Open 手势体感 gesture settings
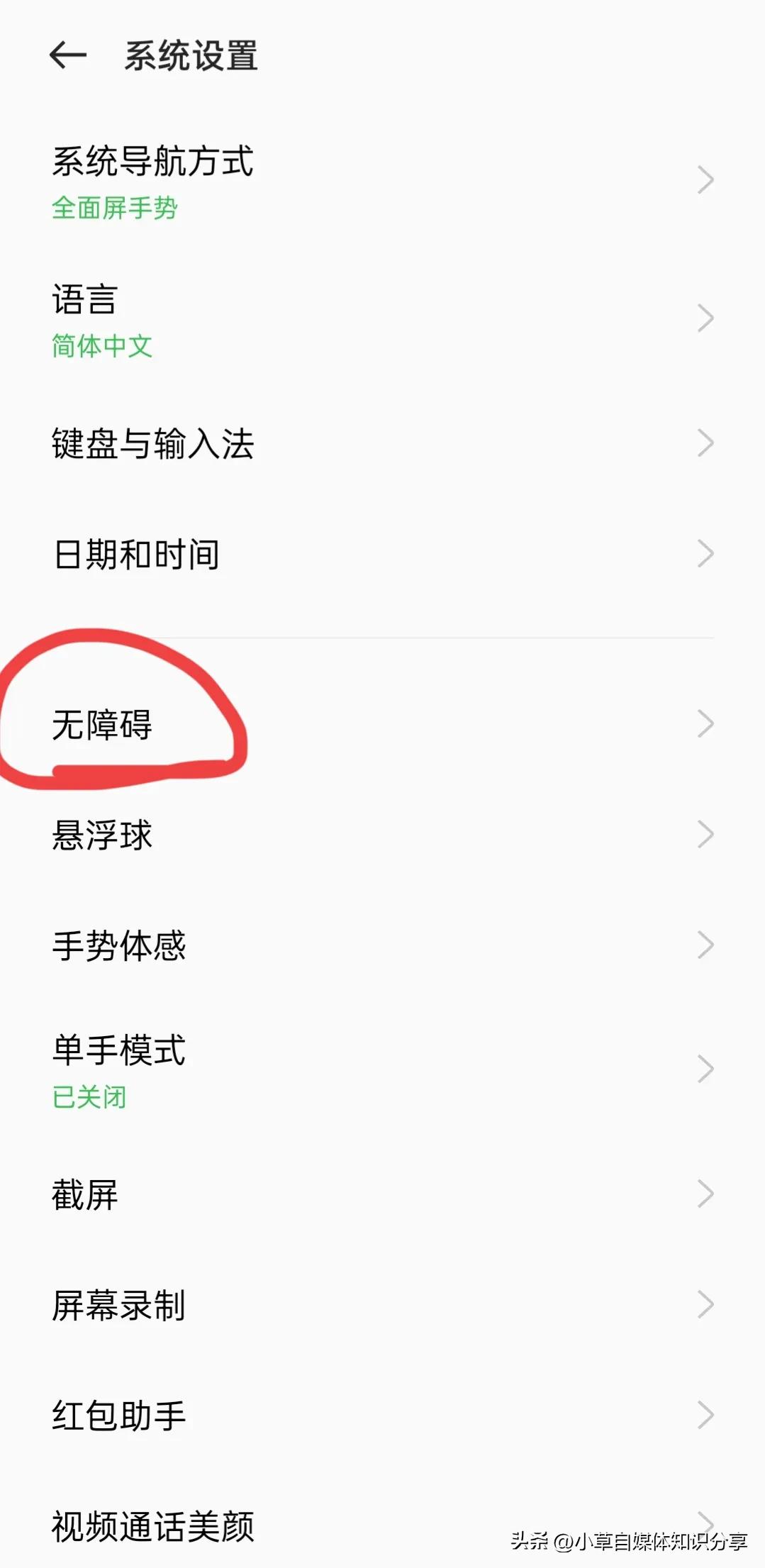Image resolution: width=765 pixels, height=1568 pixels. click(x=118, y=945)
